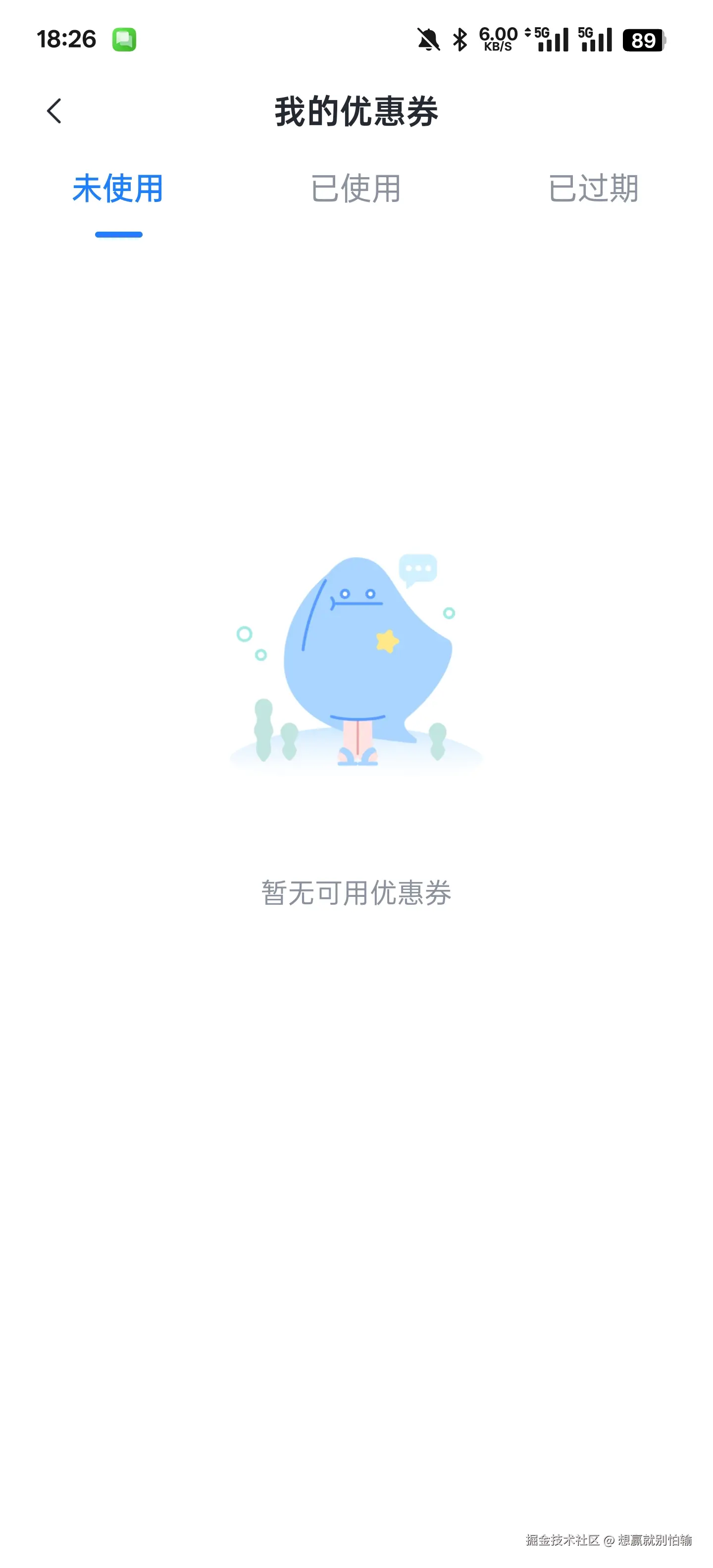The width and height of the screenshot is (713, 1568).
Task: Switch to the 已过期 tab
Action: coord(594,189)
